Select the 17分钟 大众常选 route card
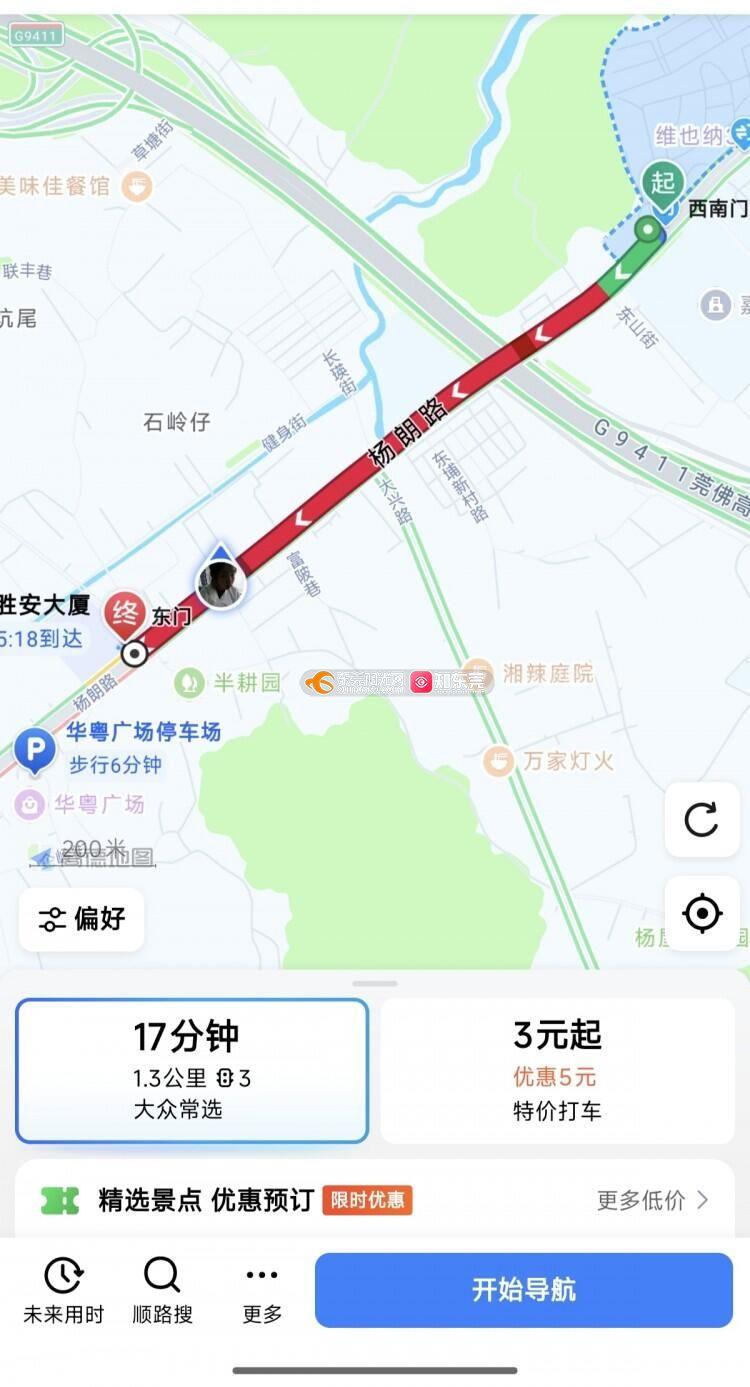Screen dimensions: 750x1387 [x=191, y=1071]
